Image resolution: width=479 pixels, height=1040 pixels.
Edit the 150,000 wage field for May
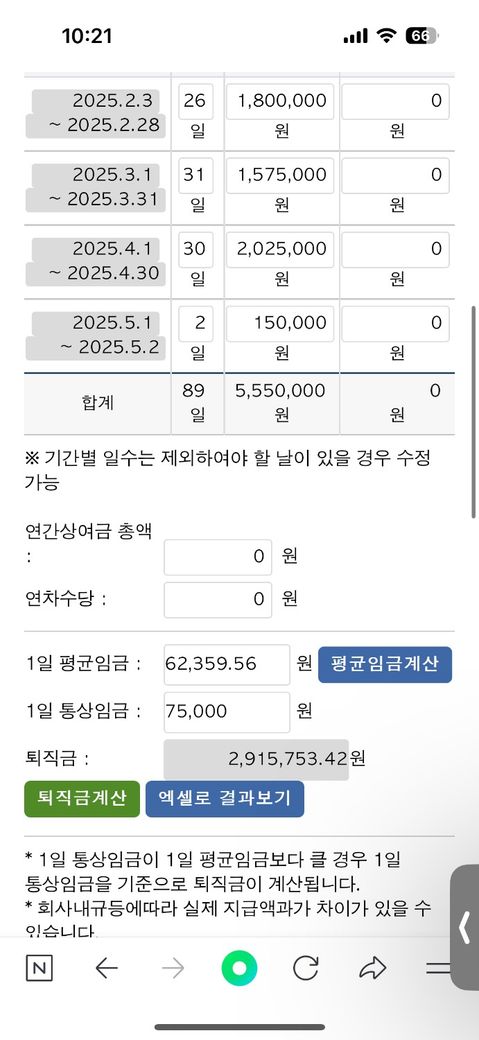tap(280, 324)
